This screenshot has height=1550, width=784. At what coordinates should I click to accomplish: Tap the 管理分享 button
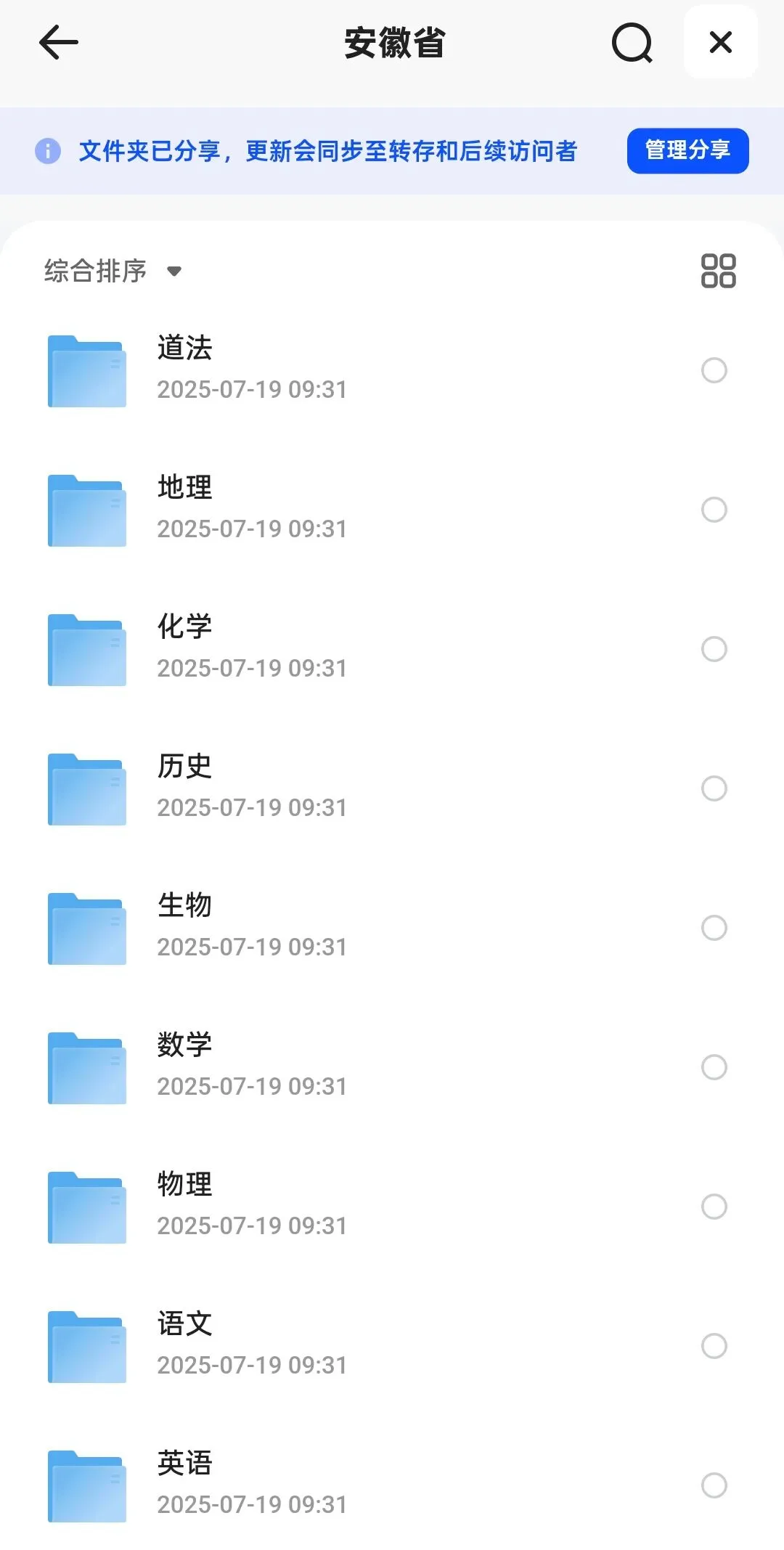(687, 150)
